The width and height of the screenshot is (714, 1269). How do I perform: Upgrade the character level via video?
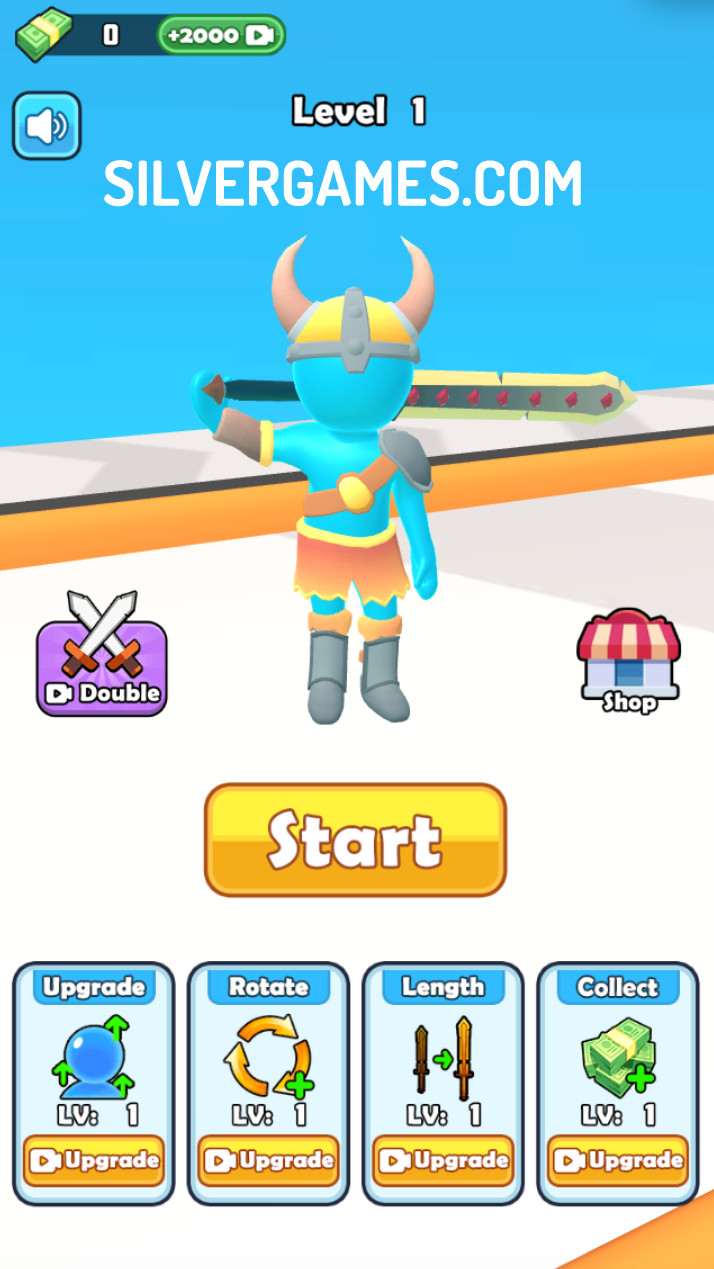[x=94, y=1161]
